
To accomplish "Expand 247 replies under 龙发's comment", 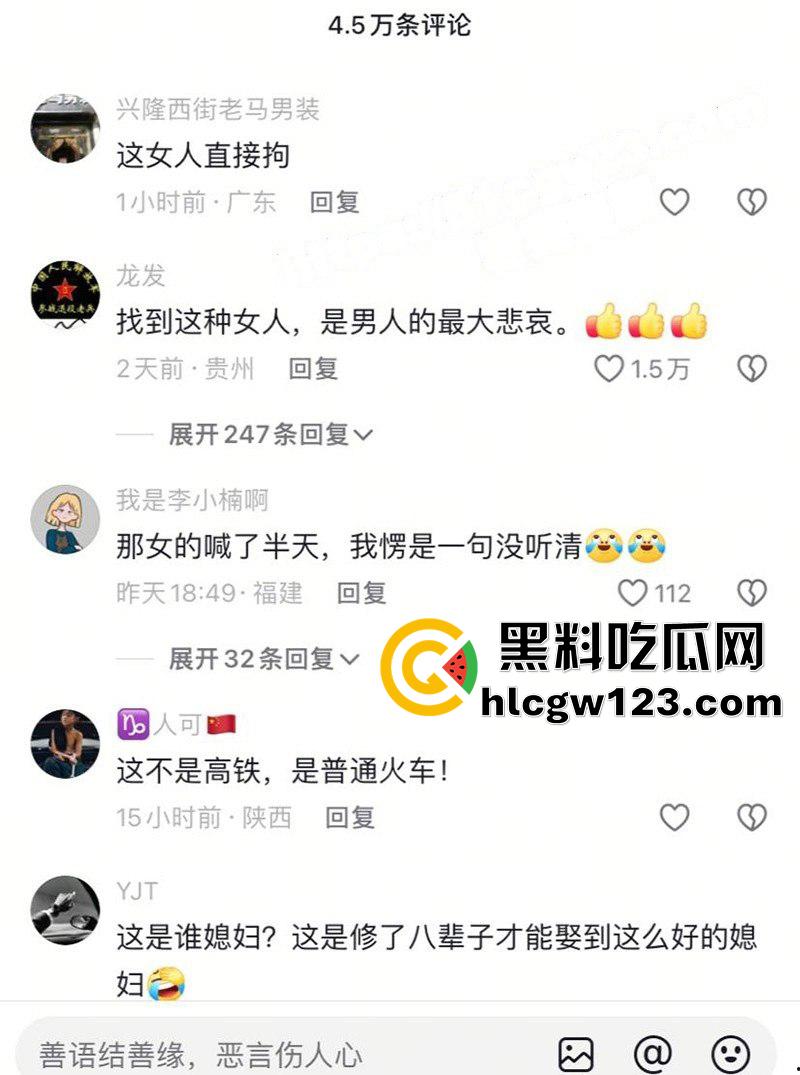I will coord(270,434).
